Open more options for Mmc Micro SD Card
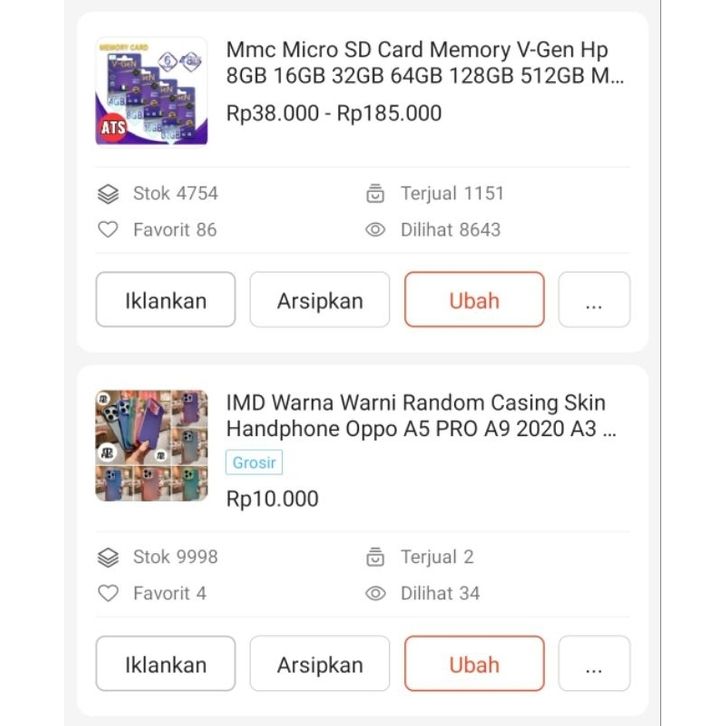 [594, 300]
